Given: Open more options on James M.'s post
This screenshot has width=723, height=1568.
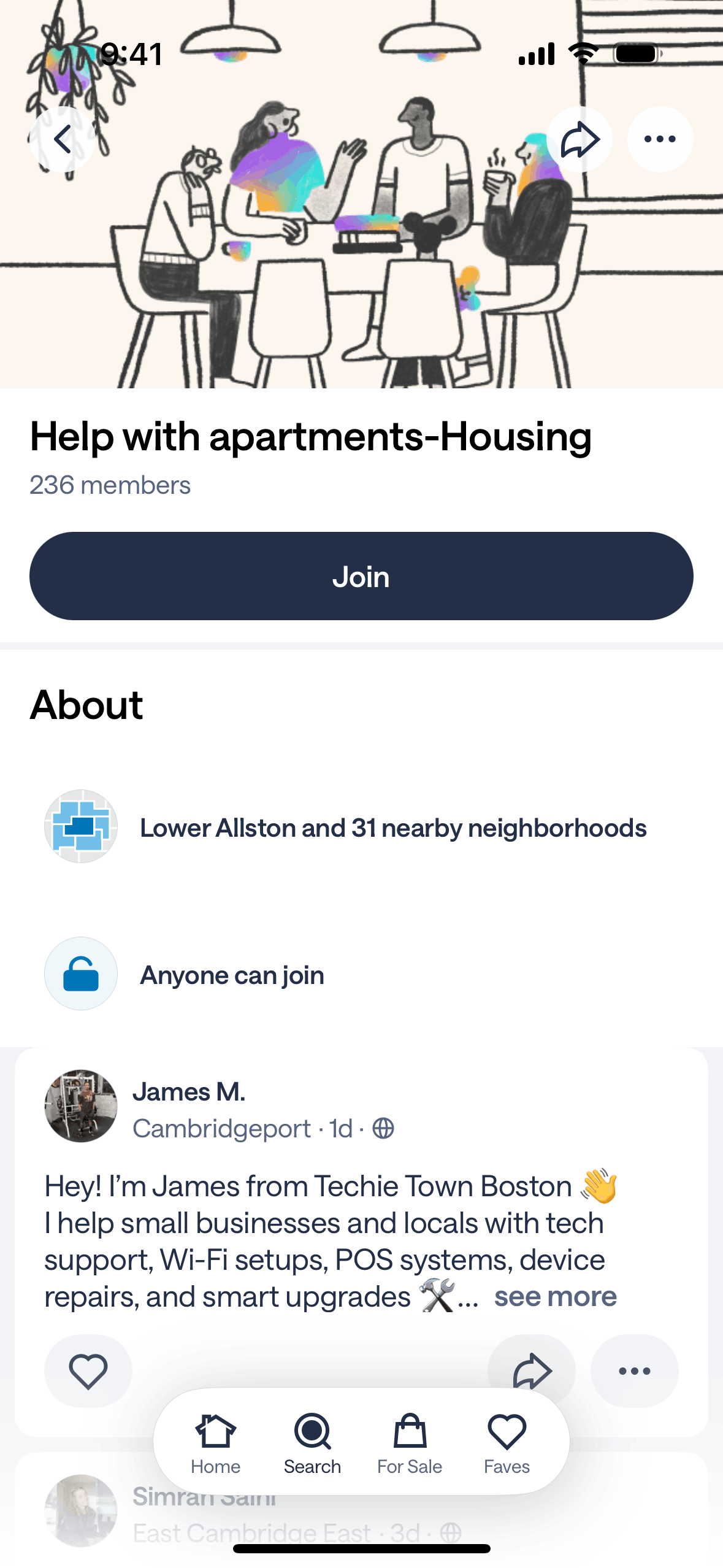Looking at the screenshot, I should [634, 1370].
